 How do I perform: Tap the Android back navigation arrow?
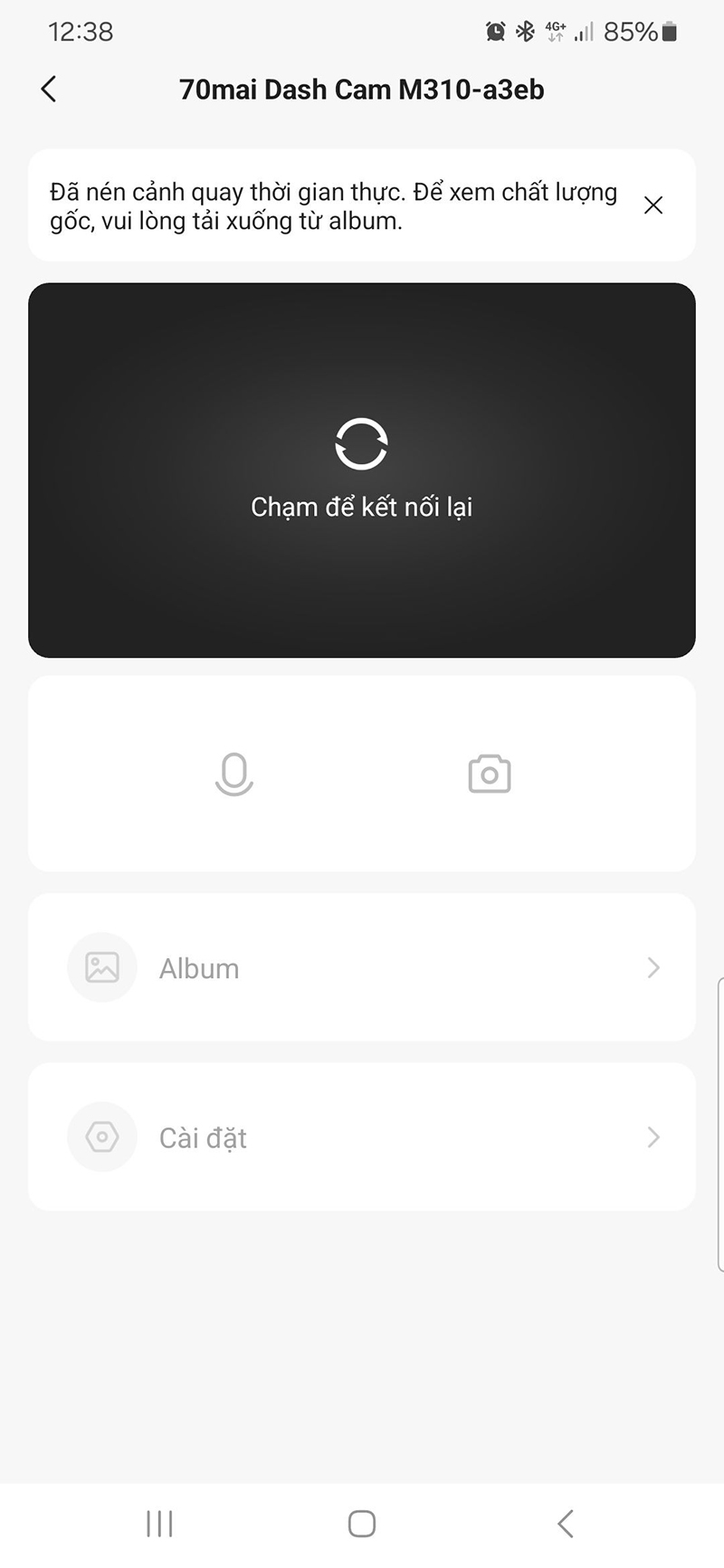point(566,1523)
